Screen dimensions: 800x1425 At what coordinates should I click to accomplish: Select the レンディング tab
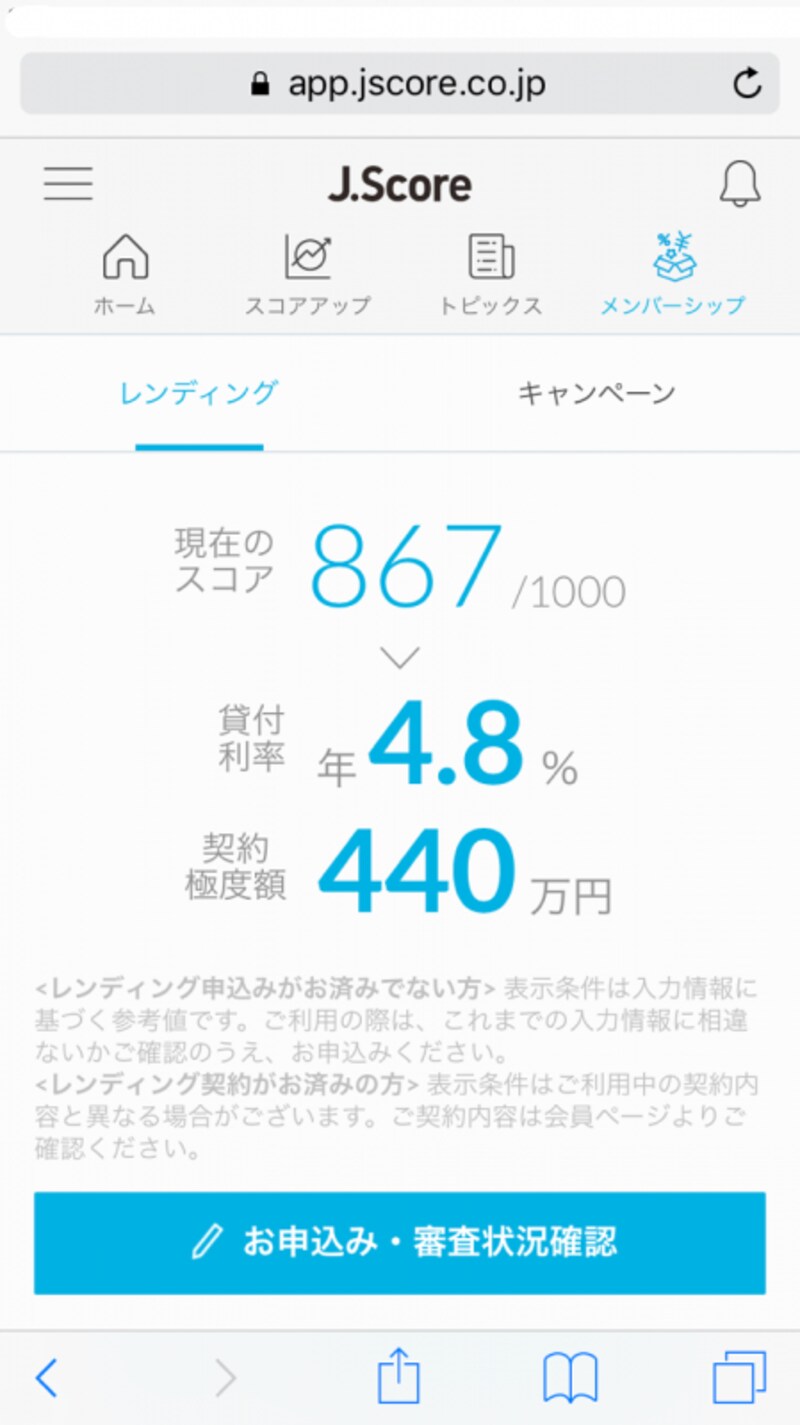coord(198,394)
